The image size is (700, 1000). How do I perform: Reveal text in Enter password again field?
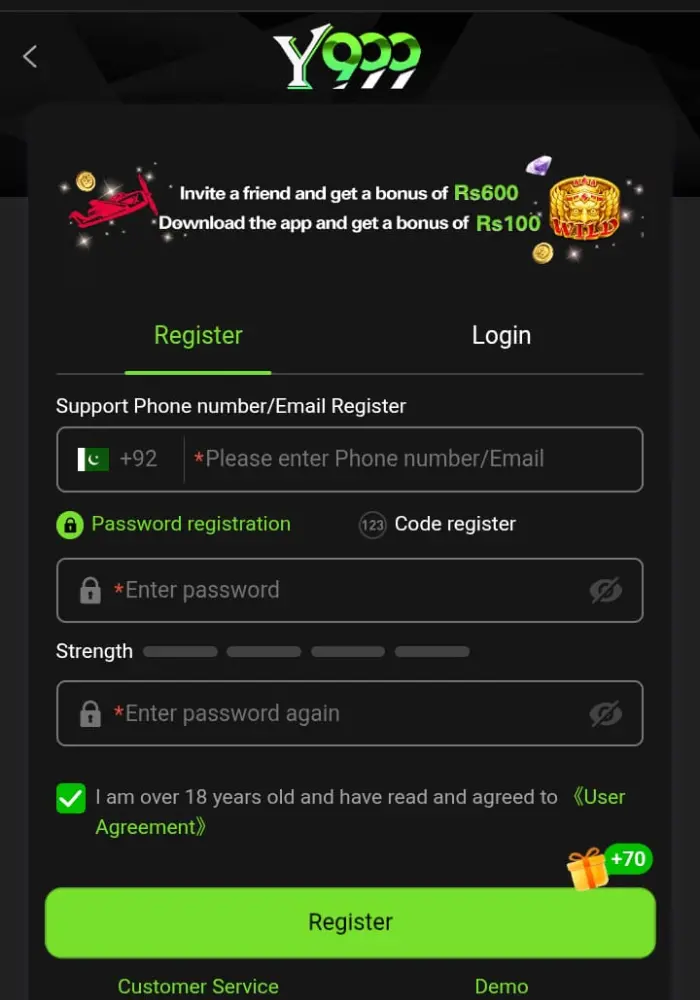click(605, 714)
